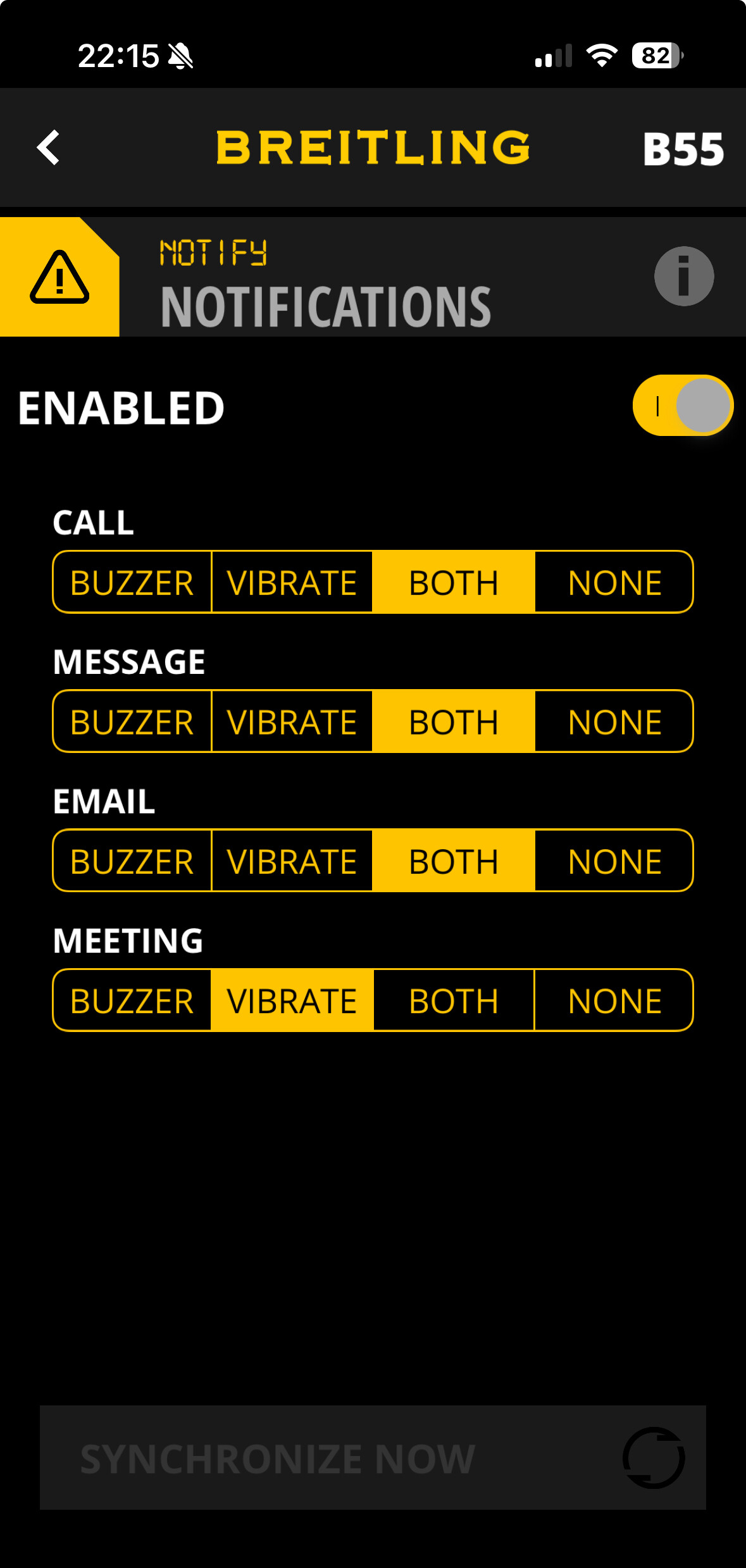Image resolution: width=746 pixels, height=1568 pixels.
Task: Select Both for Email alerts
Action: click(454, 861)
